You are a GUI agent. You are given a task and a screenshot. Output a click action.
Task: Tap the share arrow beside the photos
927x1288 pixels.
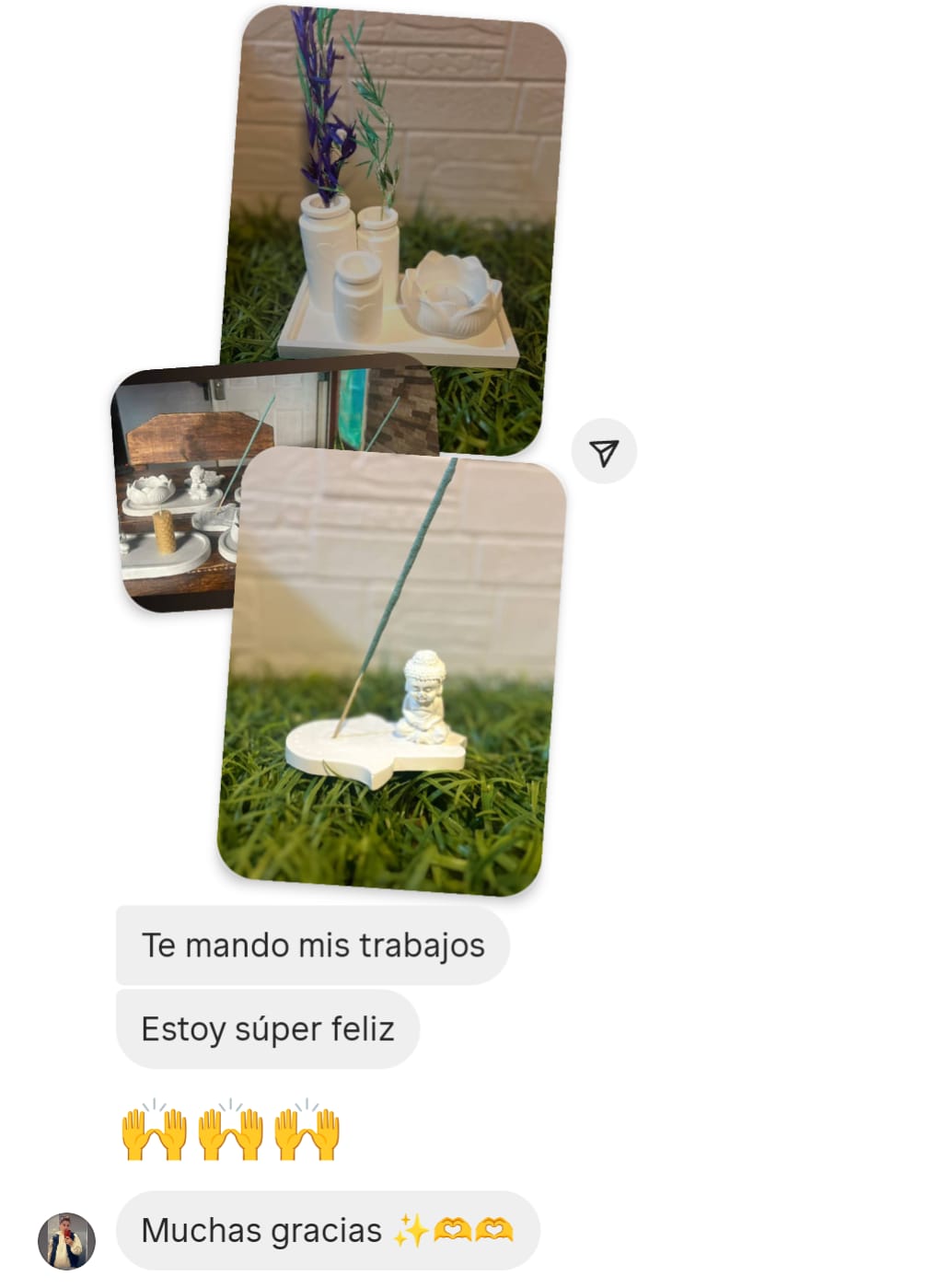pos(604,452)
